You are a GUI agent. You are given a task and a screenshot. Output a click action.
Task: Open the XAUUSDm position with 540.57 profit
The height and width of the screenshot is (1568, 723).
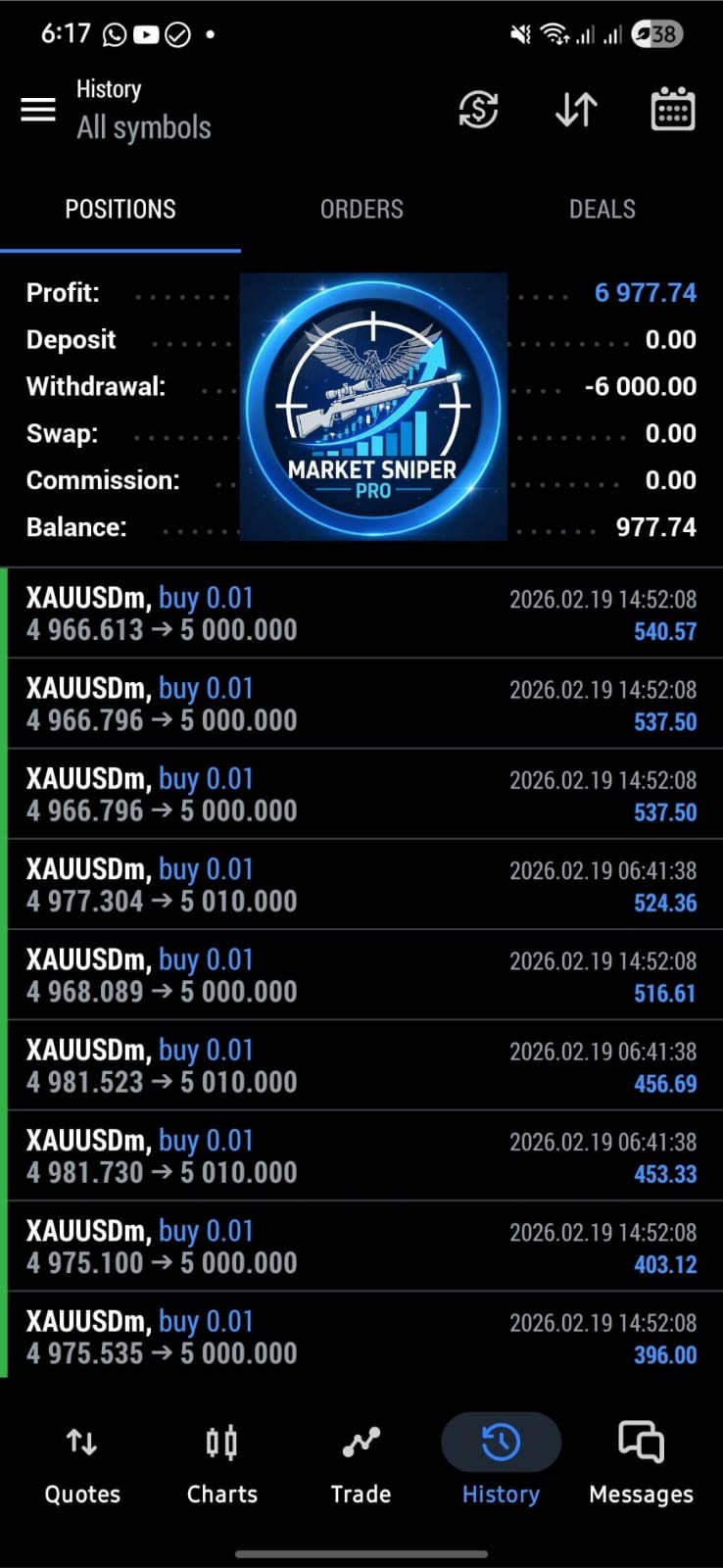pyautogui.click(x=361, y=613)
